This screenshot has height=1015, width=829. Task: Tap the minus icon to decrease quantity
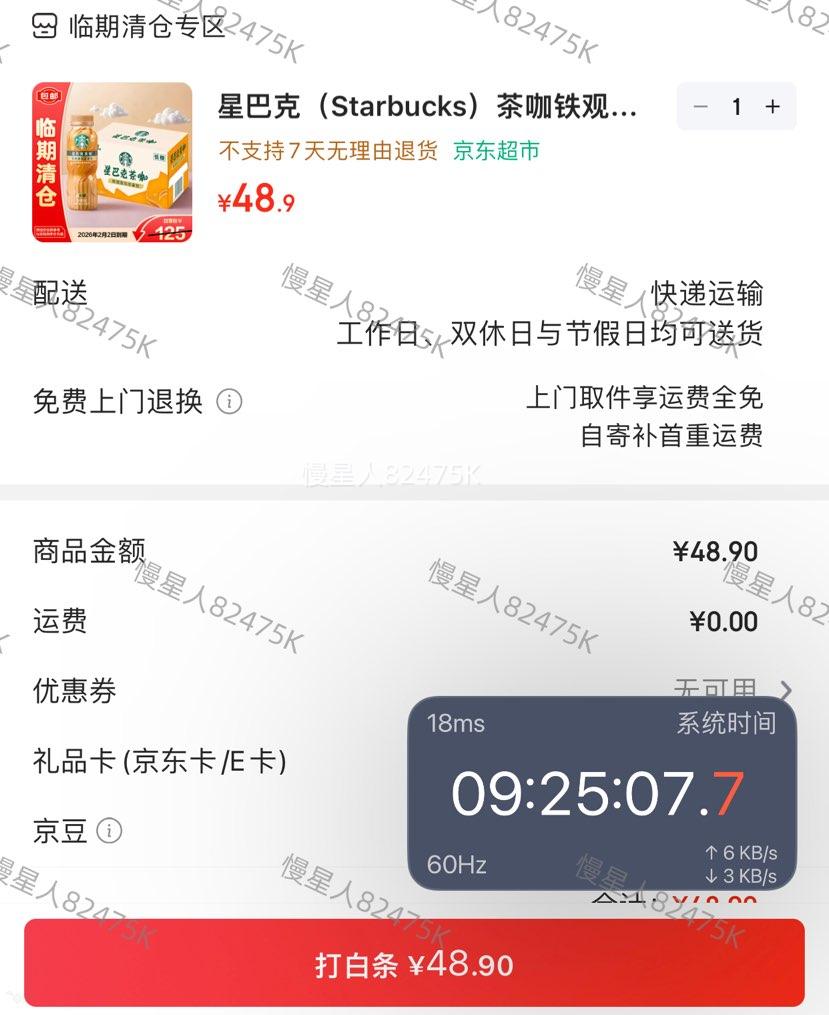(700, 106)
